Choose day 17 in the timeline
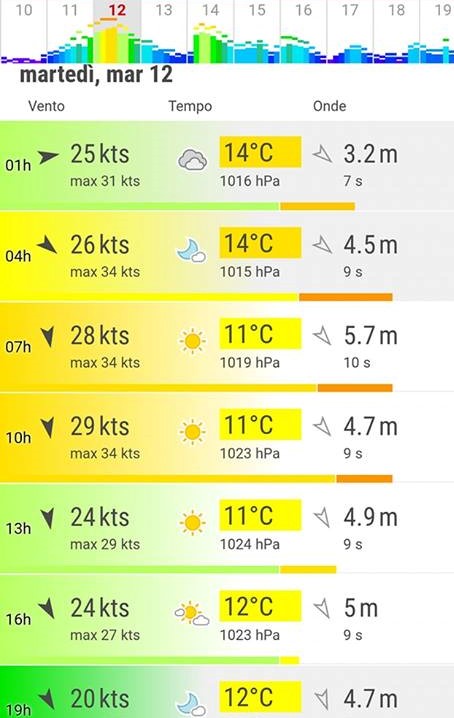The height and width of the screenshot is (718, 454). (x=350, y=32)
